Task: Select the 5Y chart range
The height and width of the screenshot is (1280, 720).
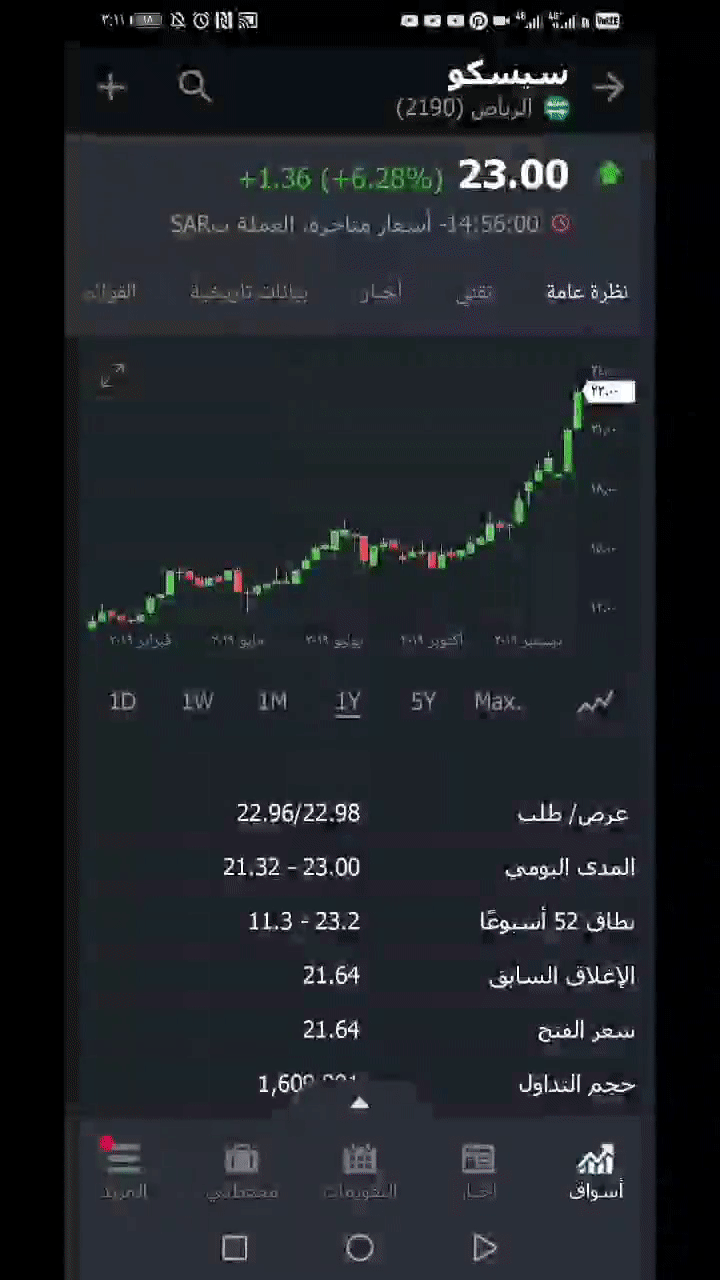Action: pyautogui.click(x=423, y=701)
